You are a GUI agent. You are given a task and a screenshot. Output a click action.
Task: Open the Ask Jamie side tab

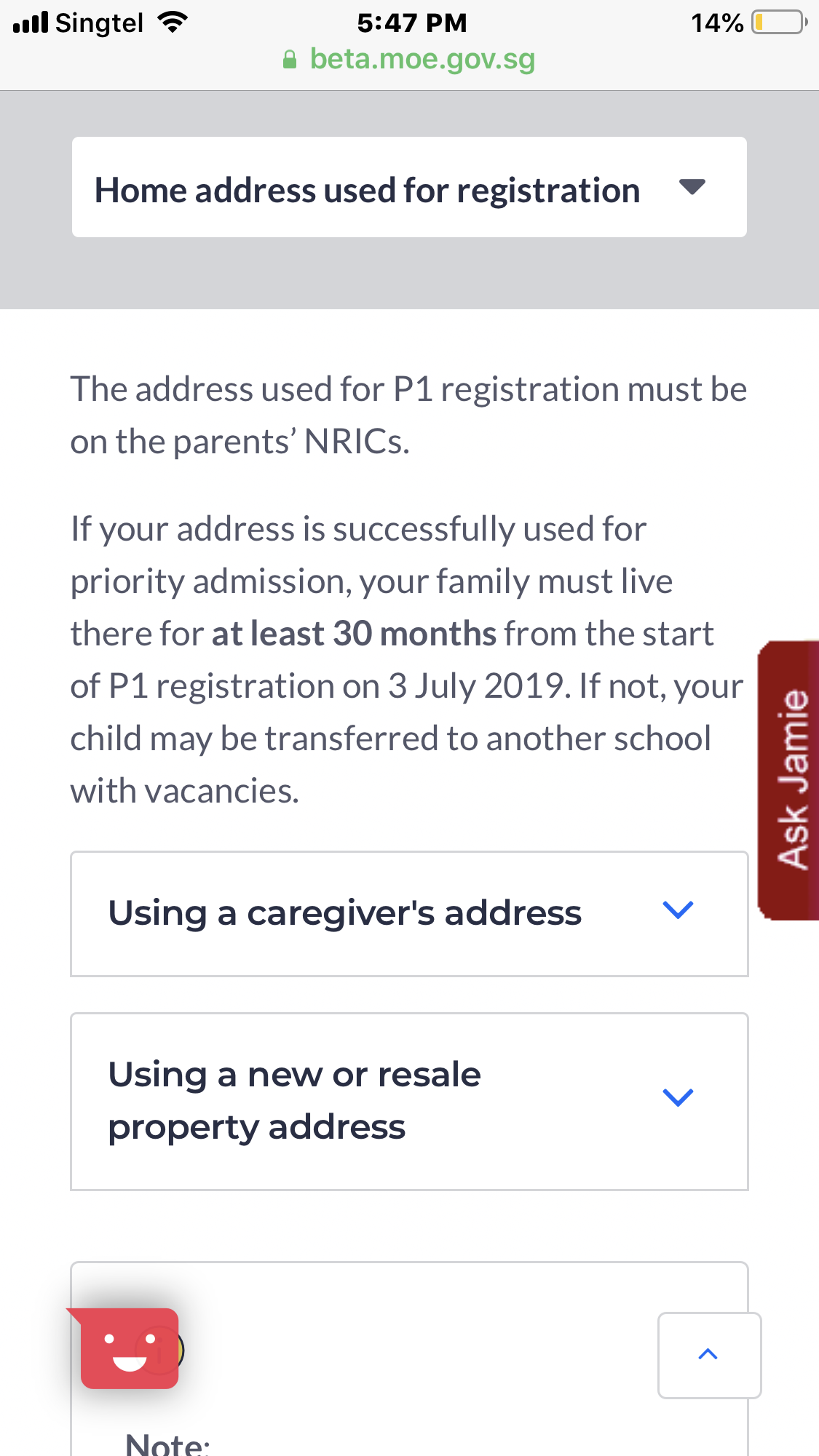click(x=789, y=780)
